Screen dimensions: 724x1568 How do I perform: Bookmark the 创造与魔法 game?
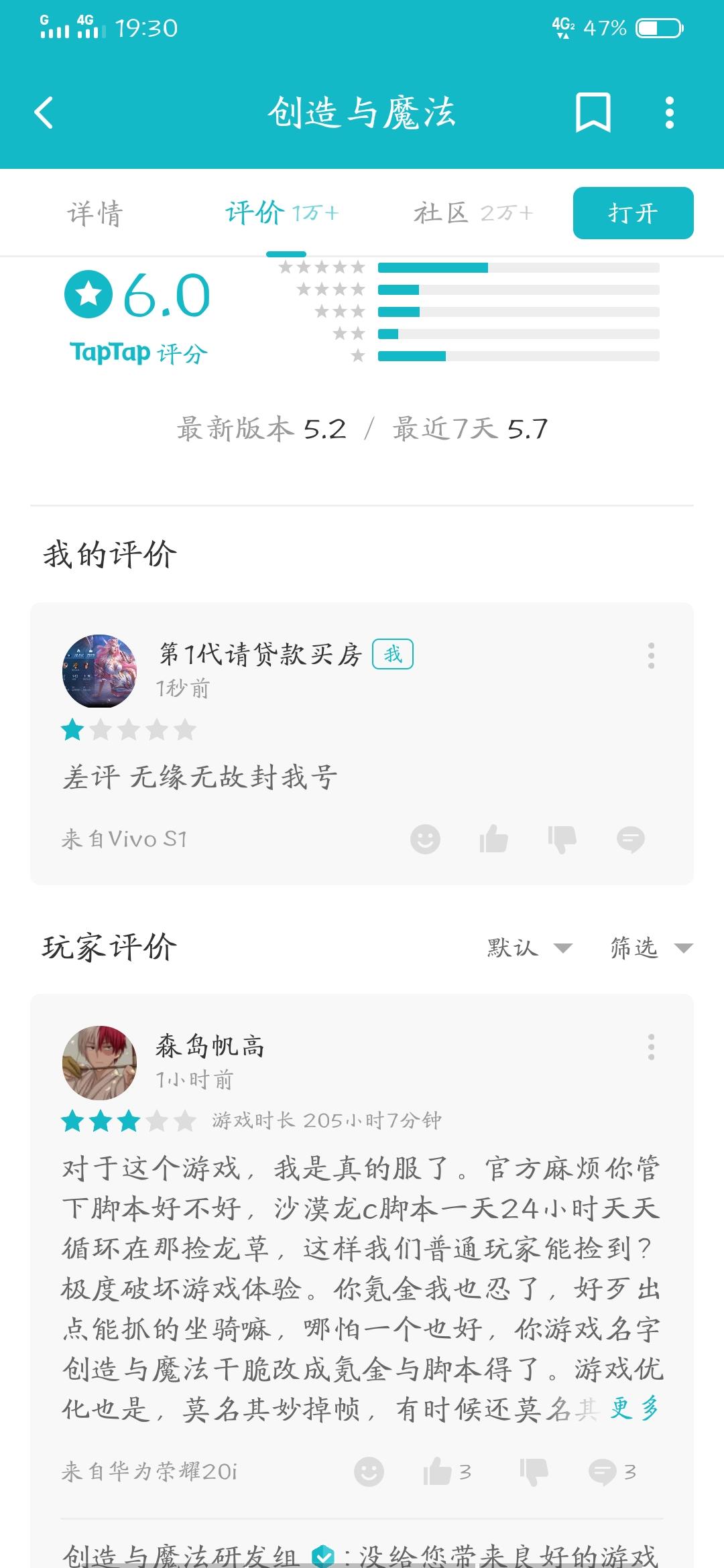[x=593, y=113]
